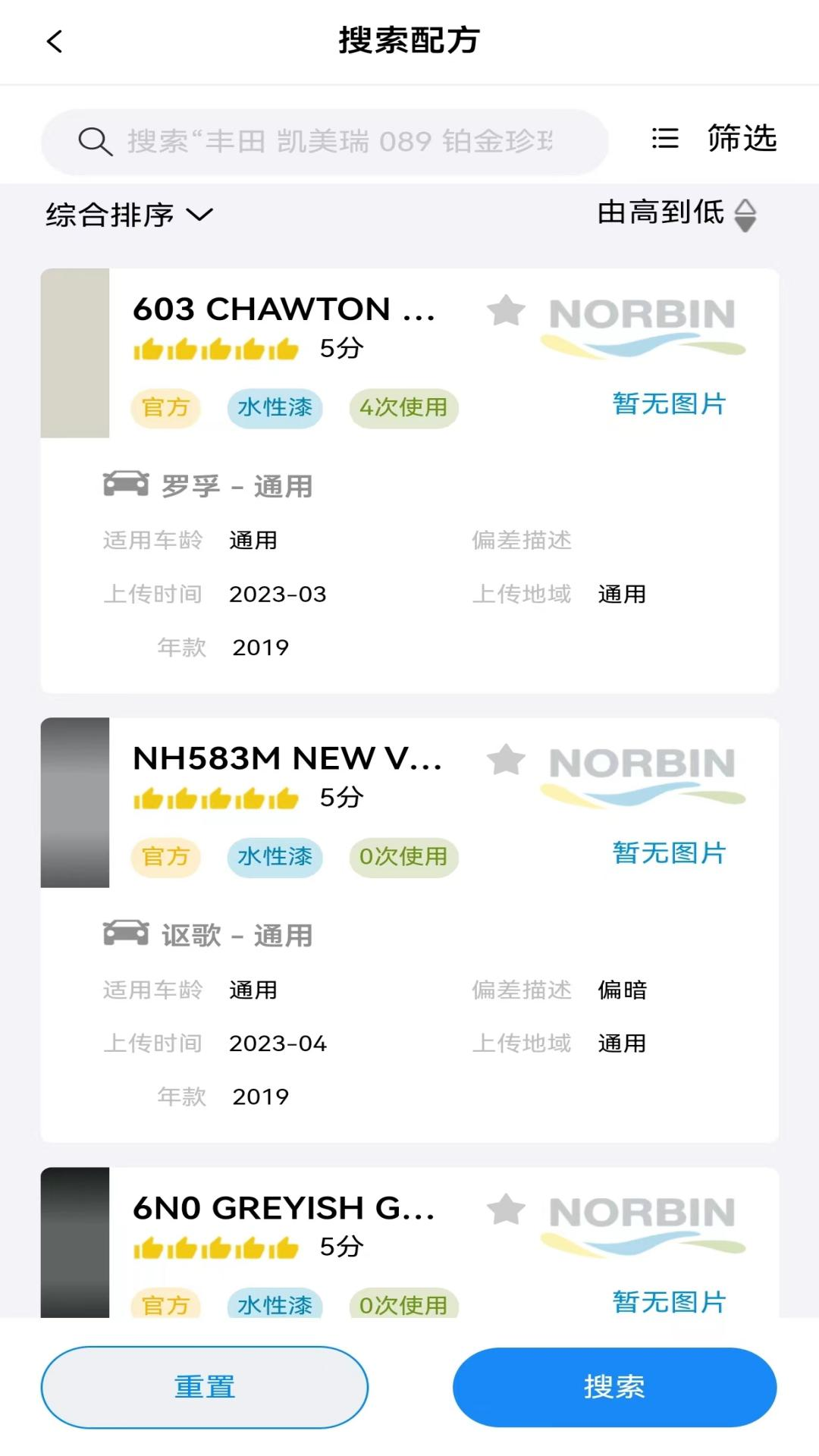Click 暂无图片 on 603 CHAWTON card
This screenshot has height=1456, width=819.
[x=669, y=404]
